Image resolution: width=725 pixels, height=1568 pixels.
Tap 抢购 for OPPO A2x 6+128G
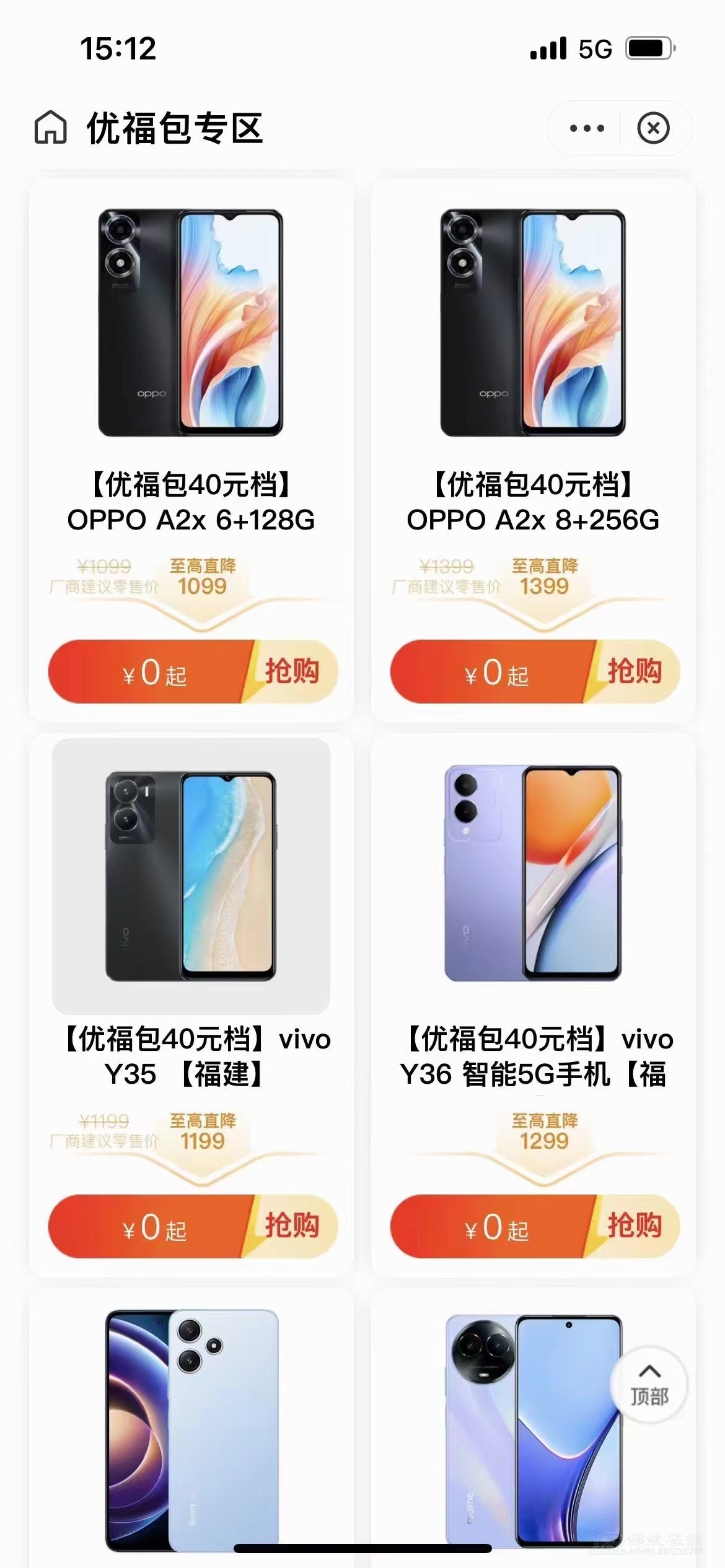pyautogui.click(x=291, y=671)
